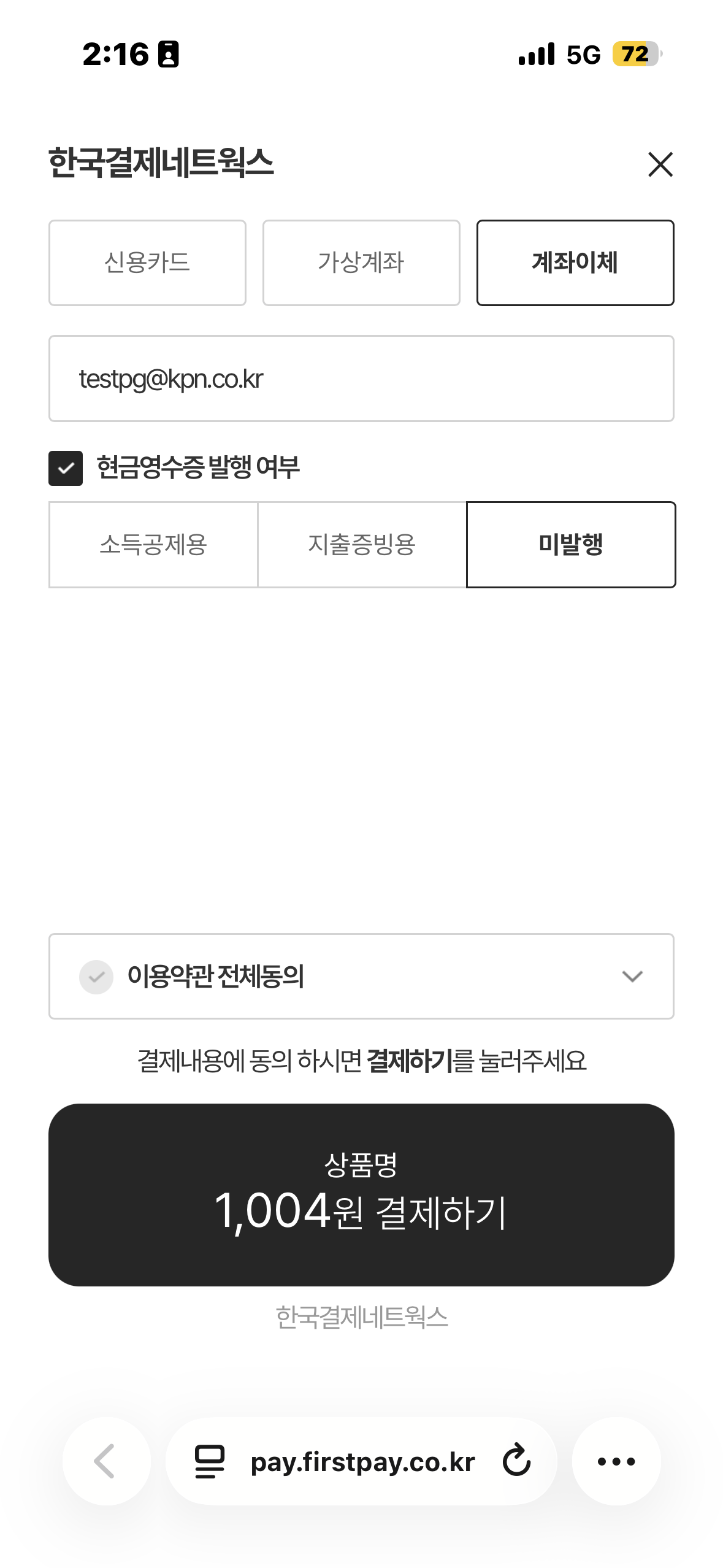Reload the payment page
This screenshot has height=1568, width=723.
pyautogui.click(x=516, y=1460)
